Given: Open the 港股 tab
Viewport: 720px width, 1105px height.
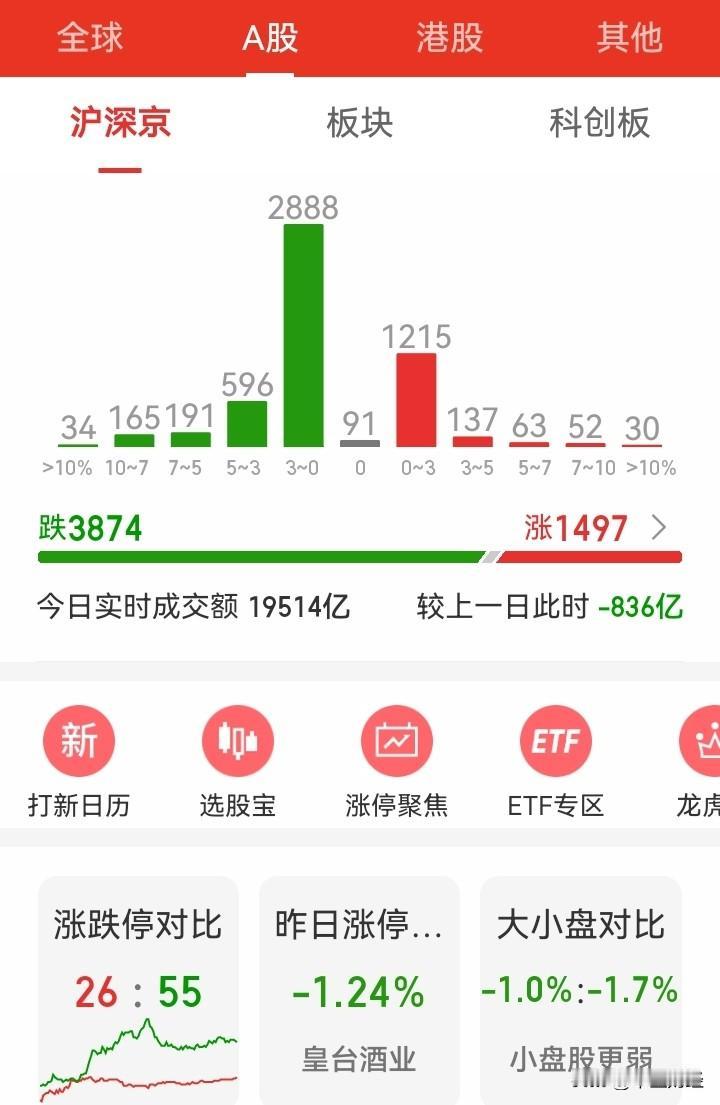Looking at the screenshot, I should coord(446,38).
